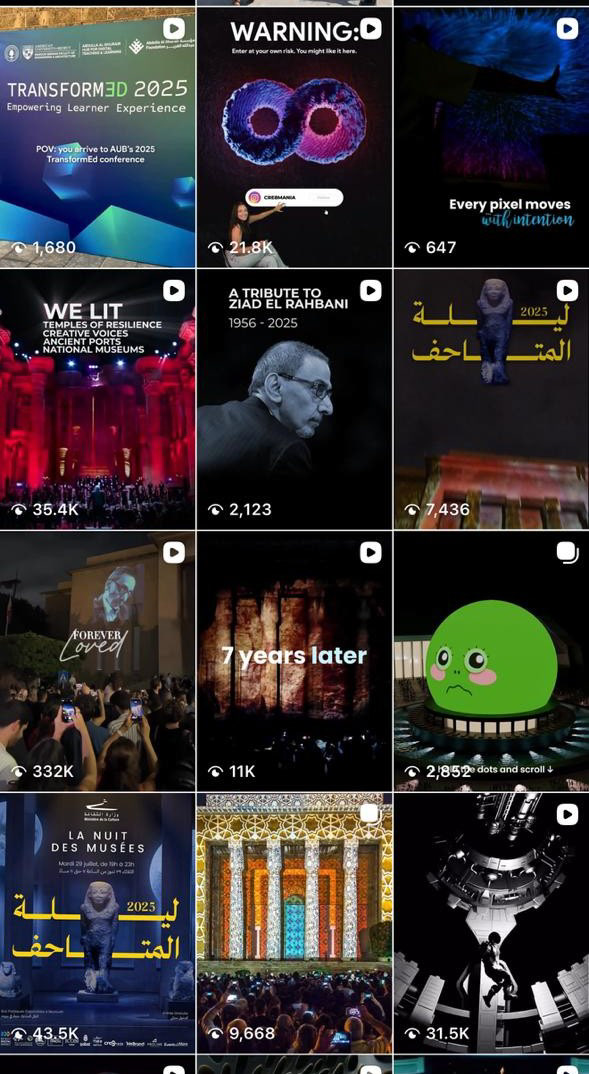Open the WARNING infinity-loop reel
This screenshot has width=589, height=1074.
click(x=294, y=137)
